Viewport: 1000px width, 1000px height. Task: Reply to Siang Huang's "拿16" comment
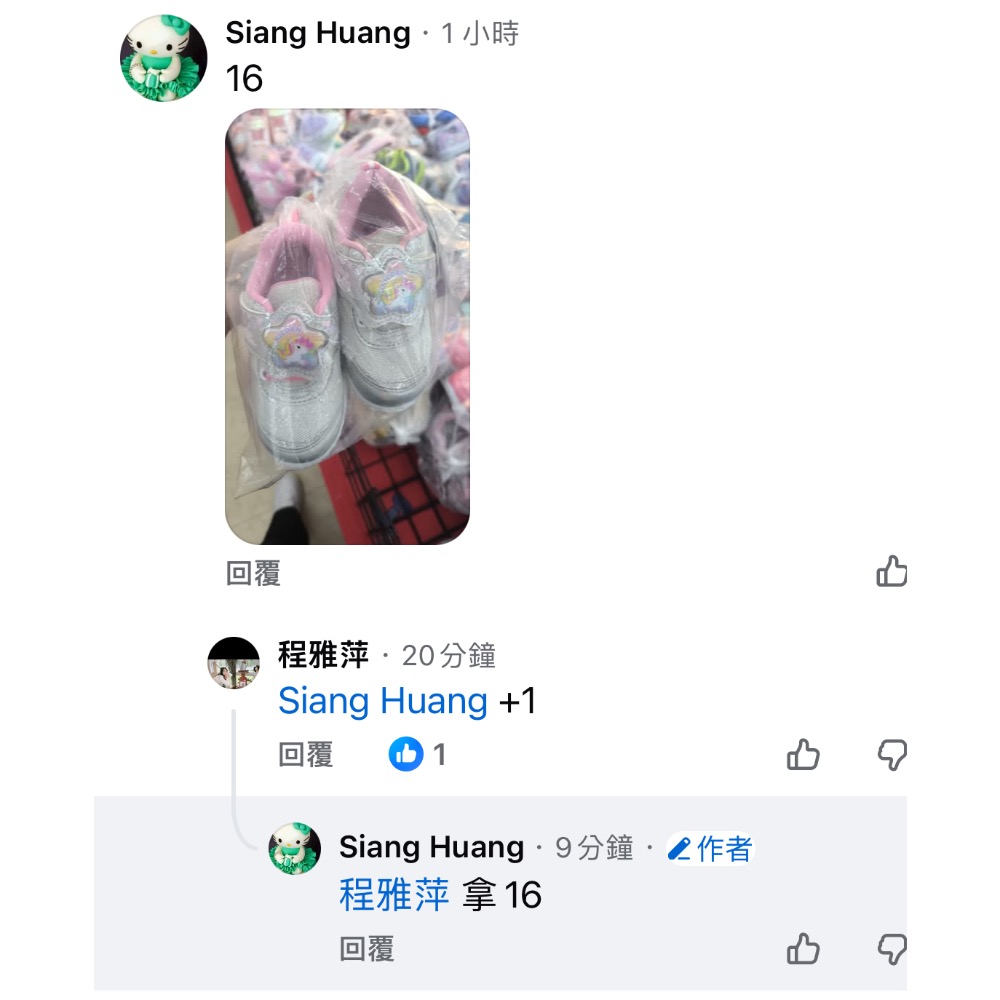coord(366,949)
